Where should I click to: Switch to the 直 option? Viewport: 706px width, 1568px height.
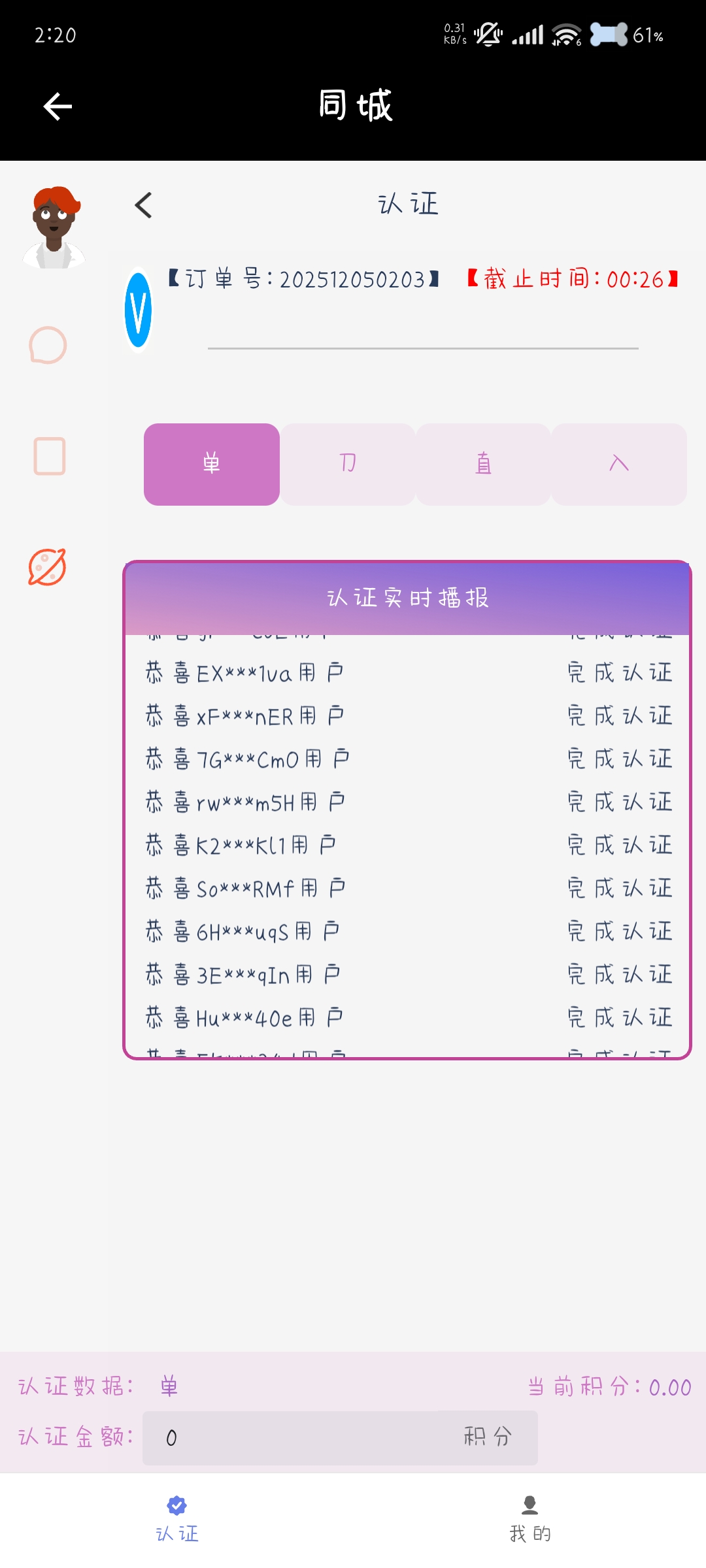483,465
